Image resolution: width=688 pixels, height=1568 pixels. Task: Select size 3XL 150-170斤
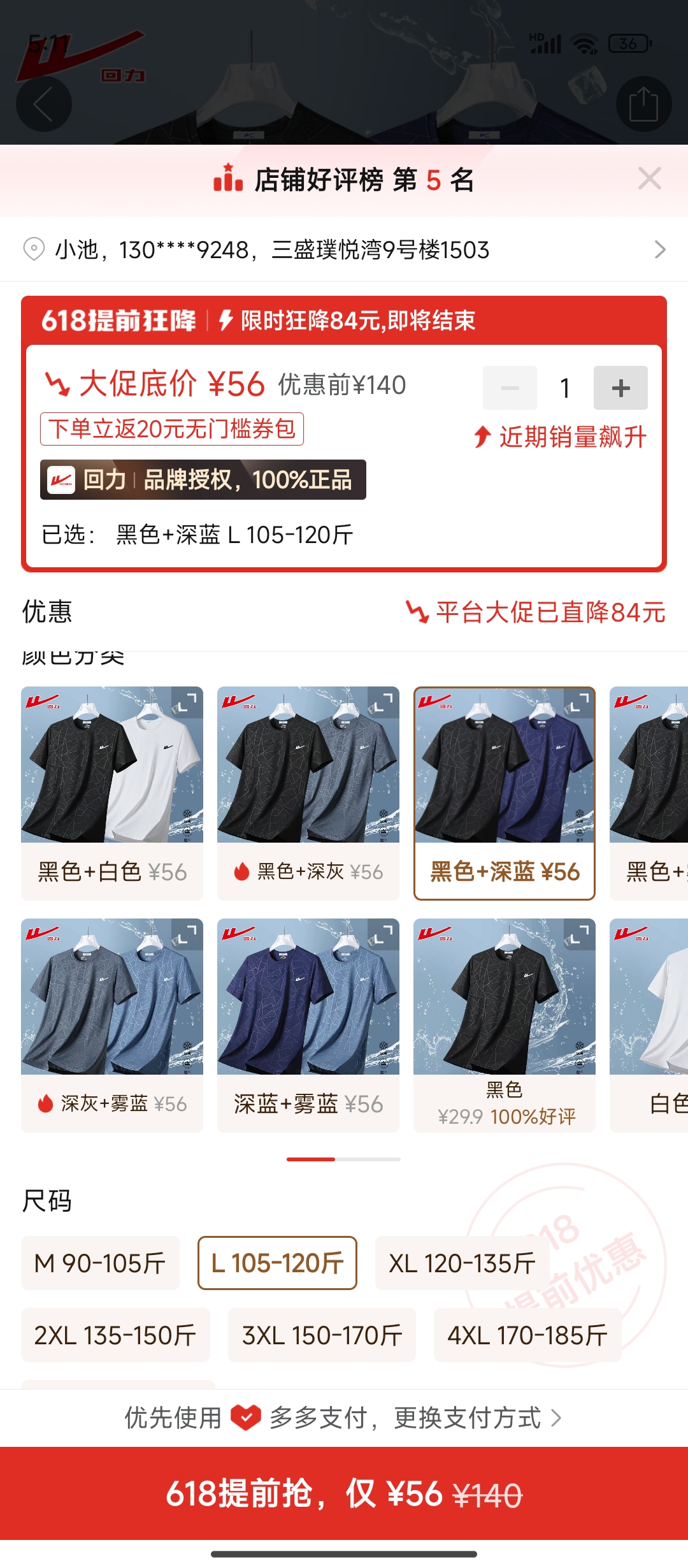(322, 1335)
